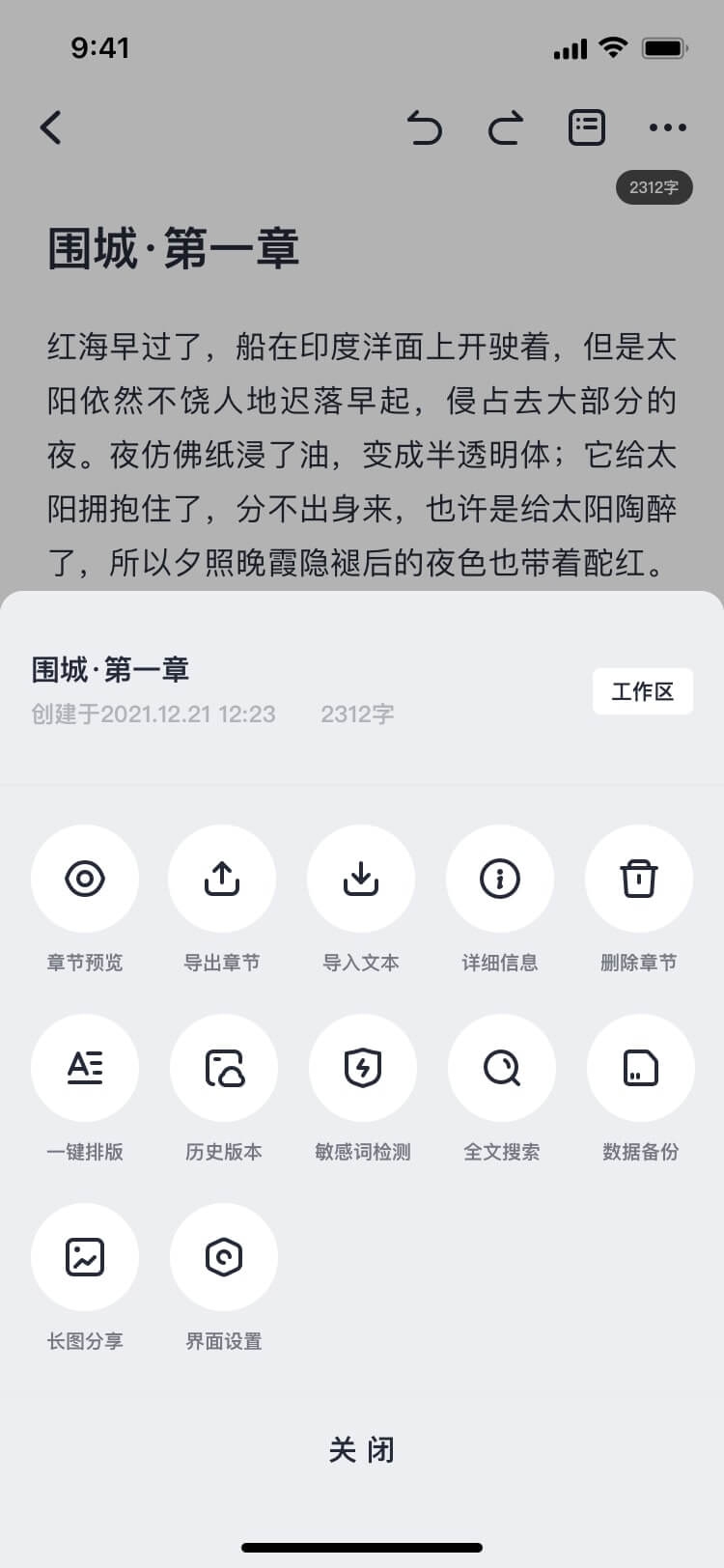This screenshot has height=1568, width=724.
Task: Open 全文搜索 full-text search
Action: (500, 1068)
